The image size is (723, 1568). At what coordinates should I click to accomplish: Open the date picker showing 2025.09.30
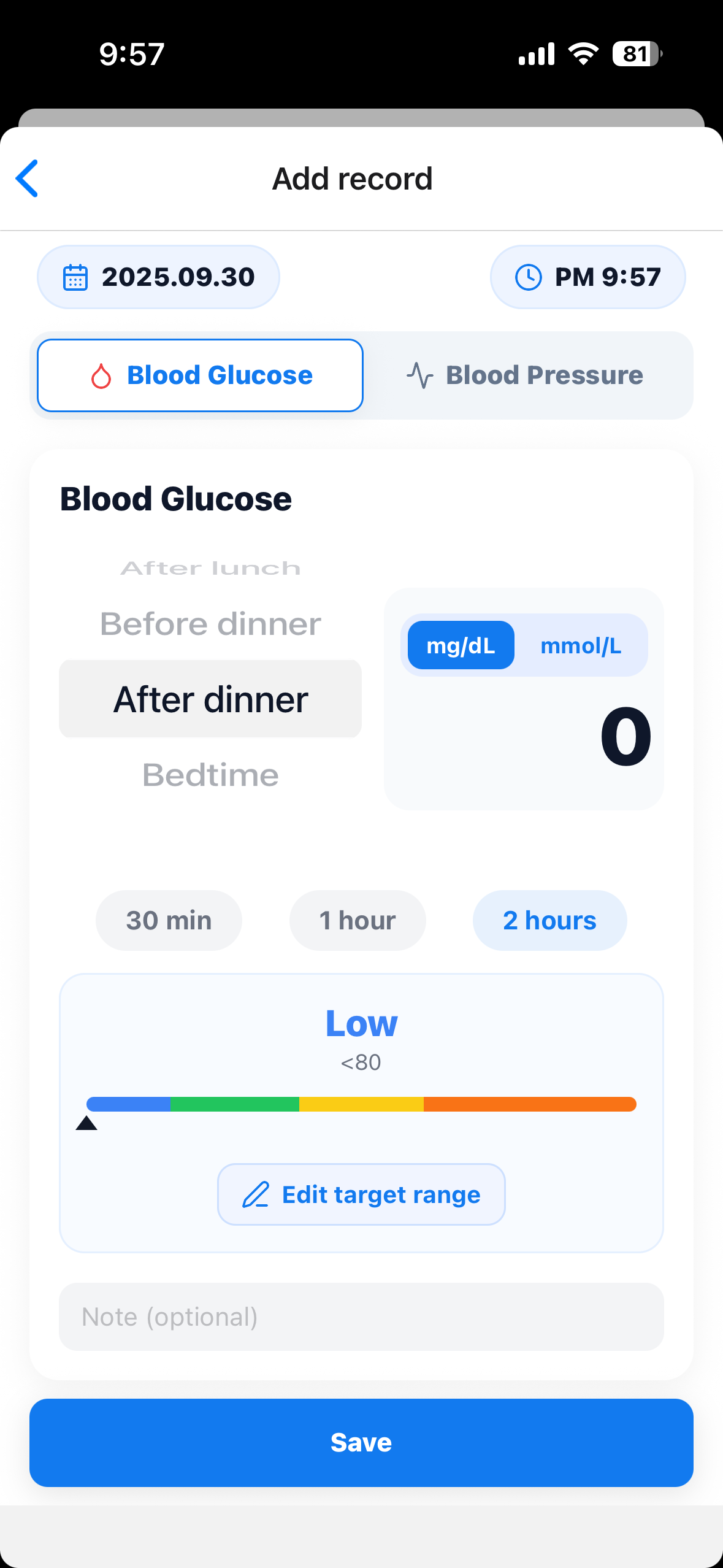click(158, 277)
